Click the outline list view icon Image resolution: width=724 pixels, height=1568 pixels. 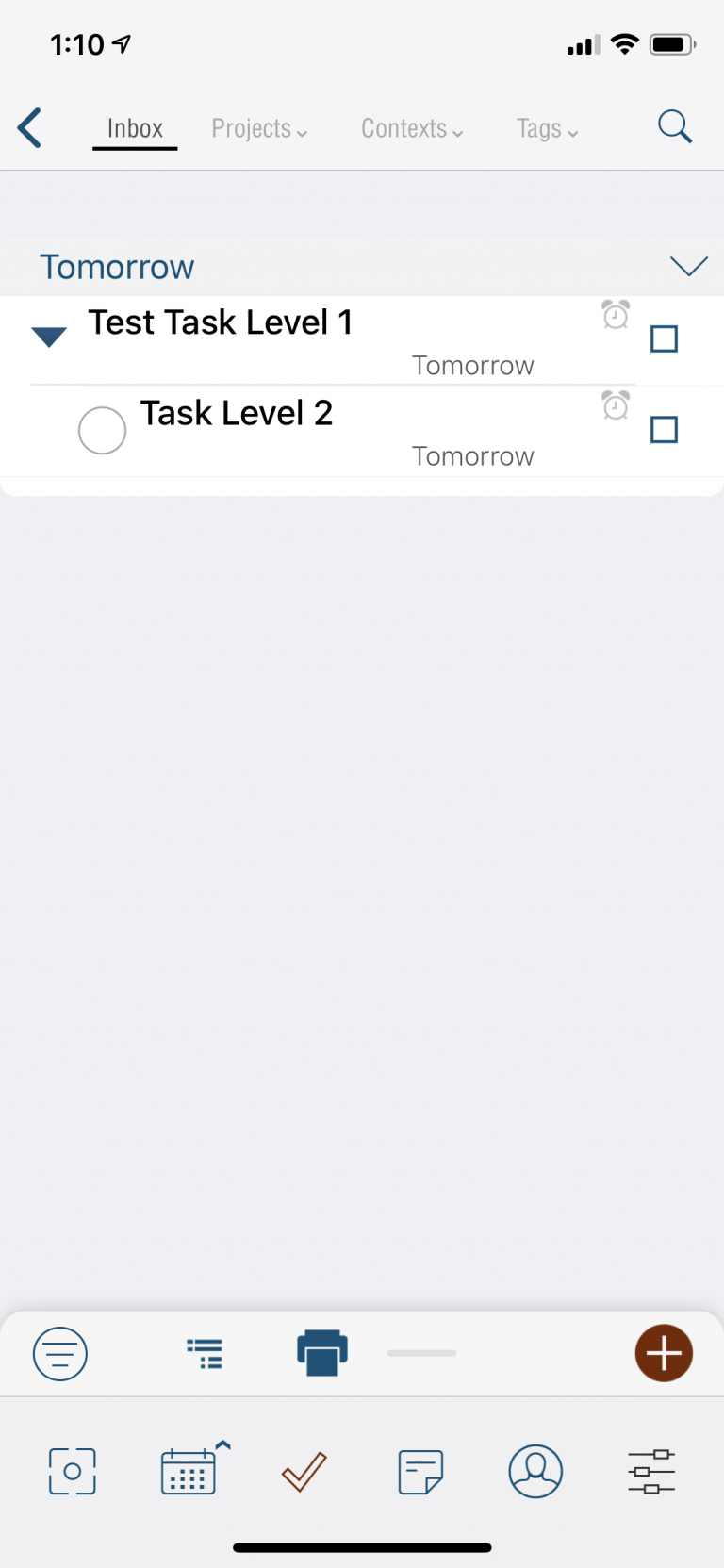pos(205,1353)
